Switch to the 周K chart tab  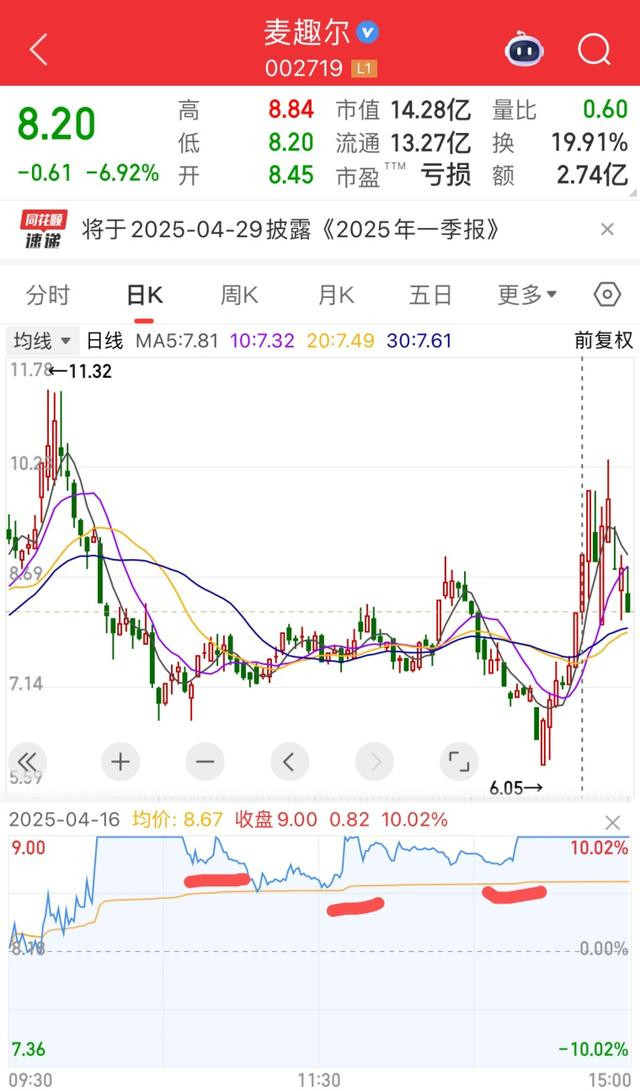point(239,295)
